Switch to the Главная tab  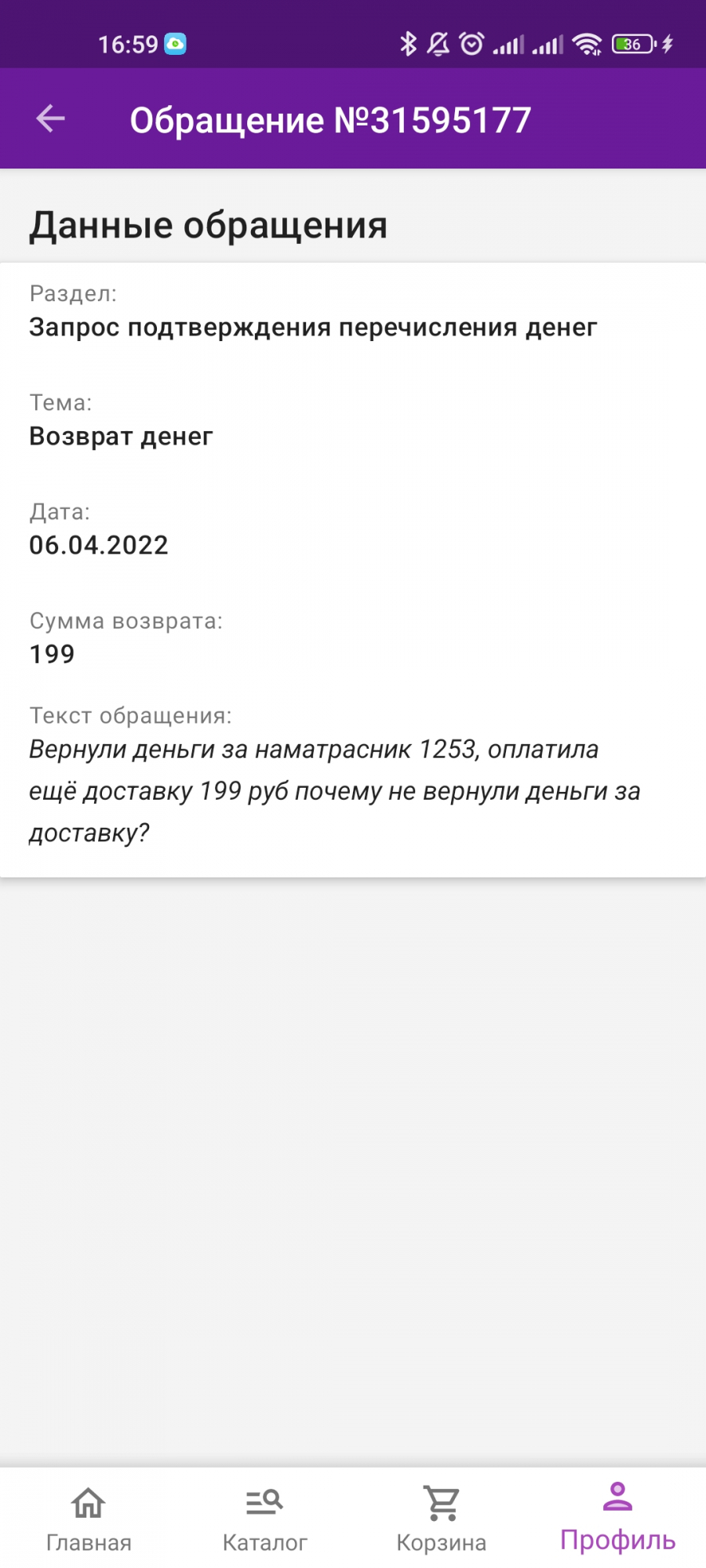(x=89, y=1519)
